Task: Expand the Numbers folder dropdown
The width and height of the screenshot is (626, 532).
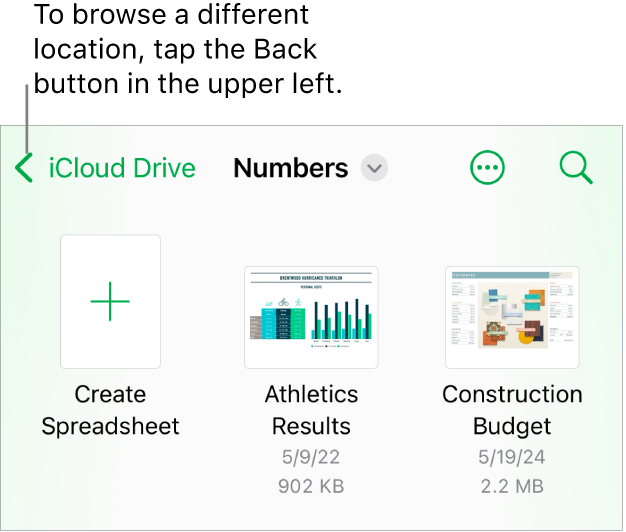Action: tap(374, 169)
